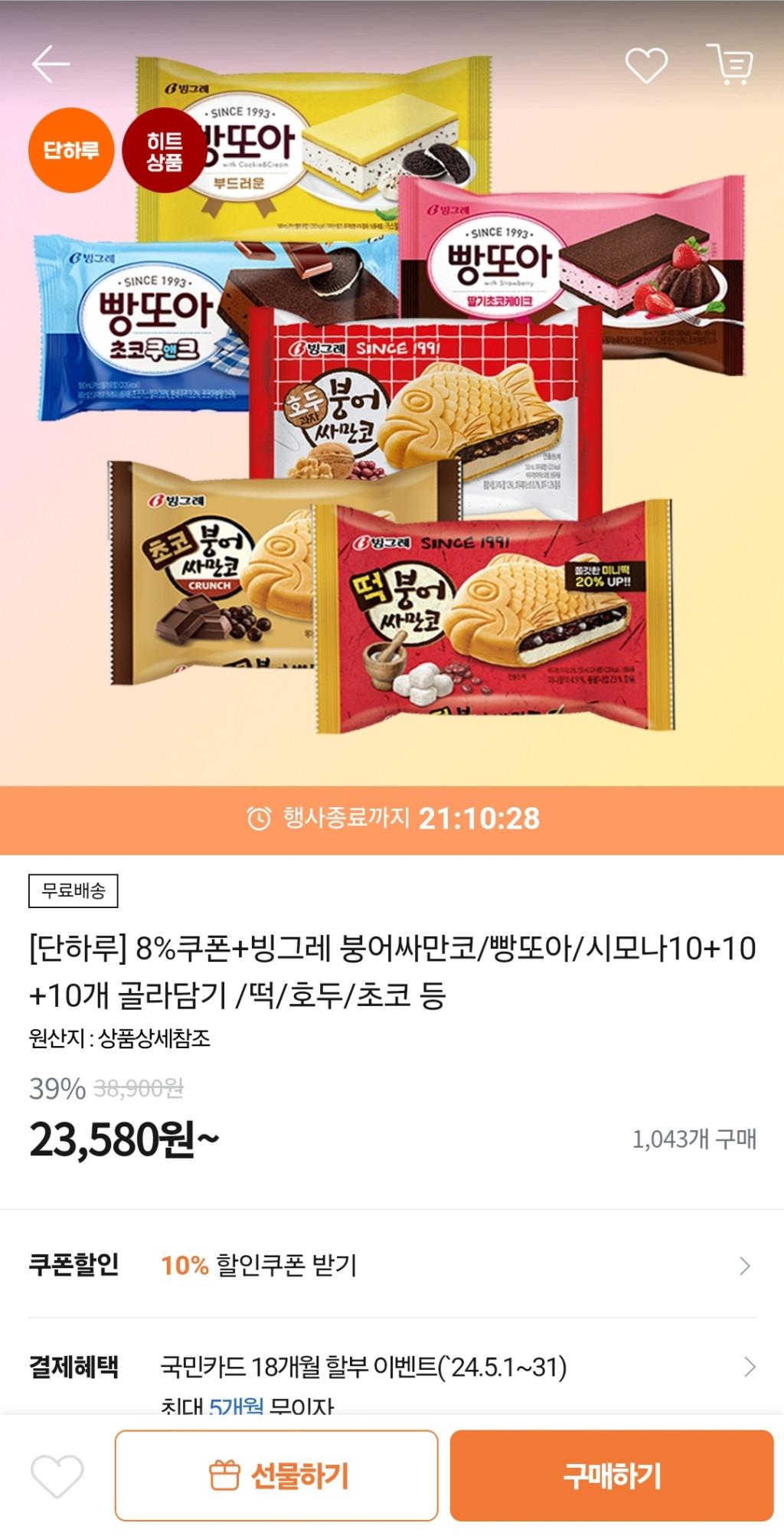784x1536 pixels.
Task: Open the shopping cart
Action: (x=731, y=64)
